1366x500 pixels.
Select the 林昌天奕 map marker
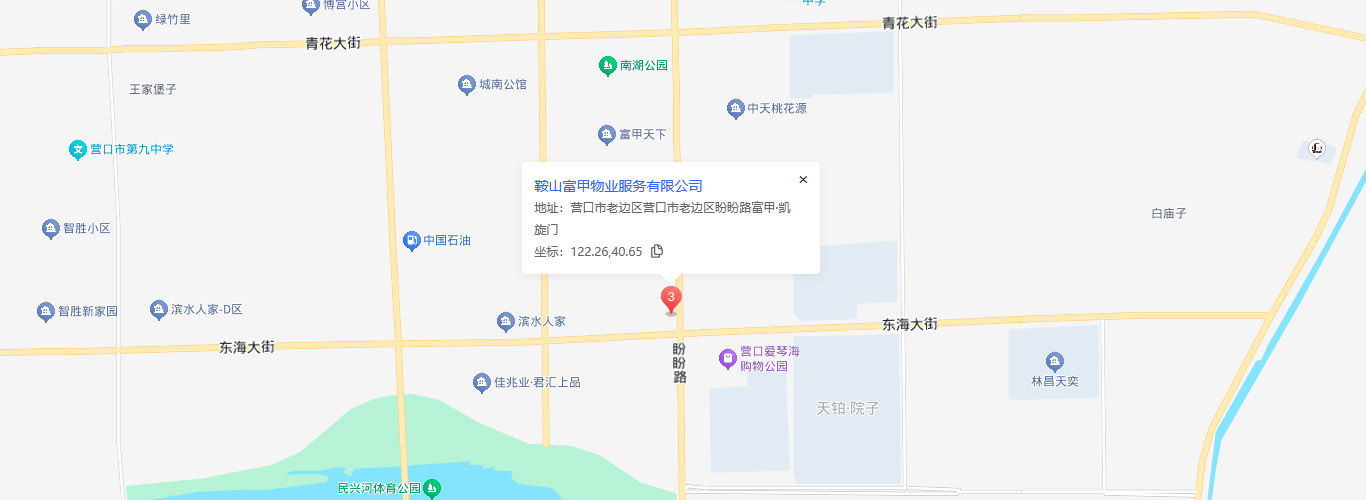[1053, 362]
